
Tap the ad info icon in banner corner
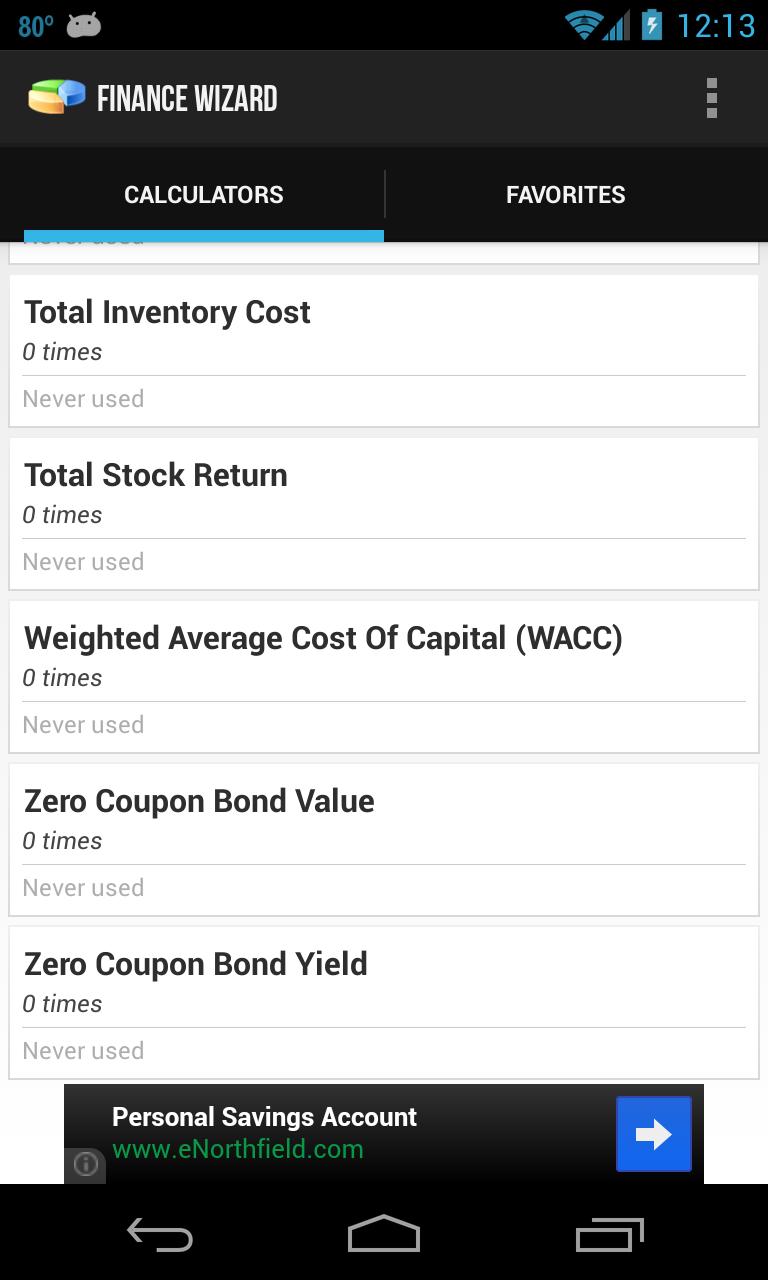(x=85, y=1165)
